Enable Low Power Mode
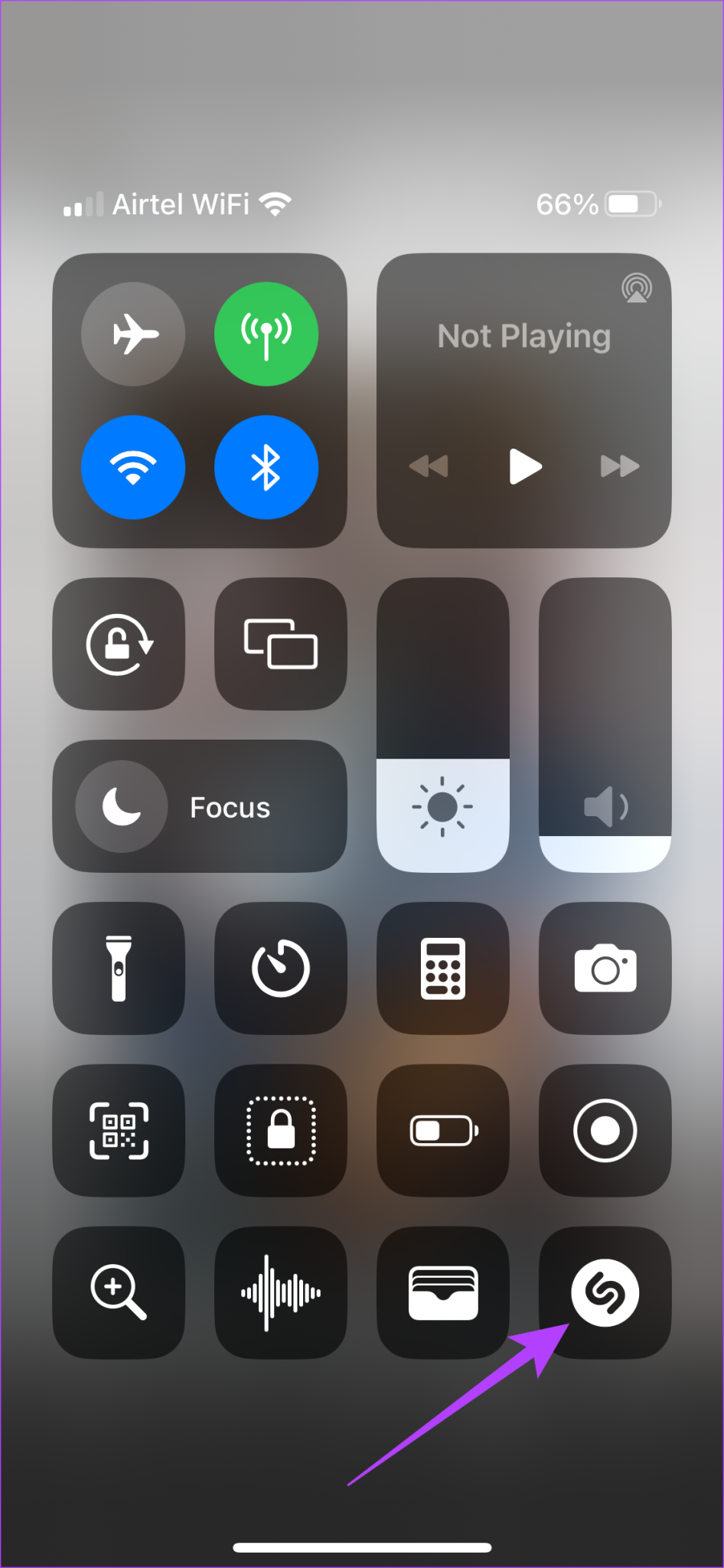Screen dimensions: 724x1568 point(442,1131)
